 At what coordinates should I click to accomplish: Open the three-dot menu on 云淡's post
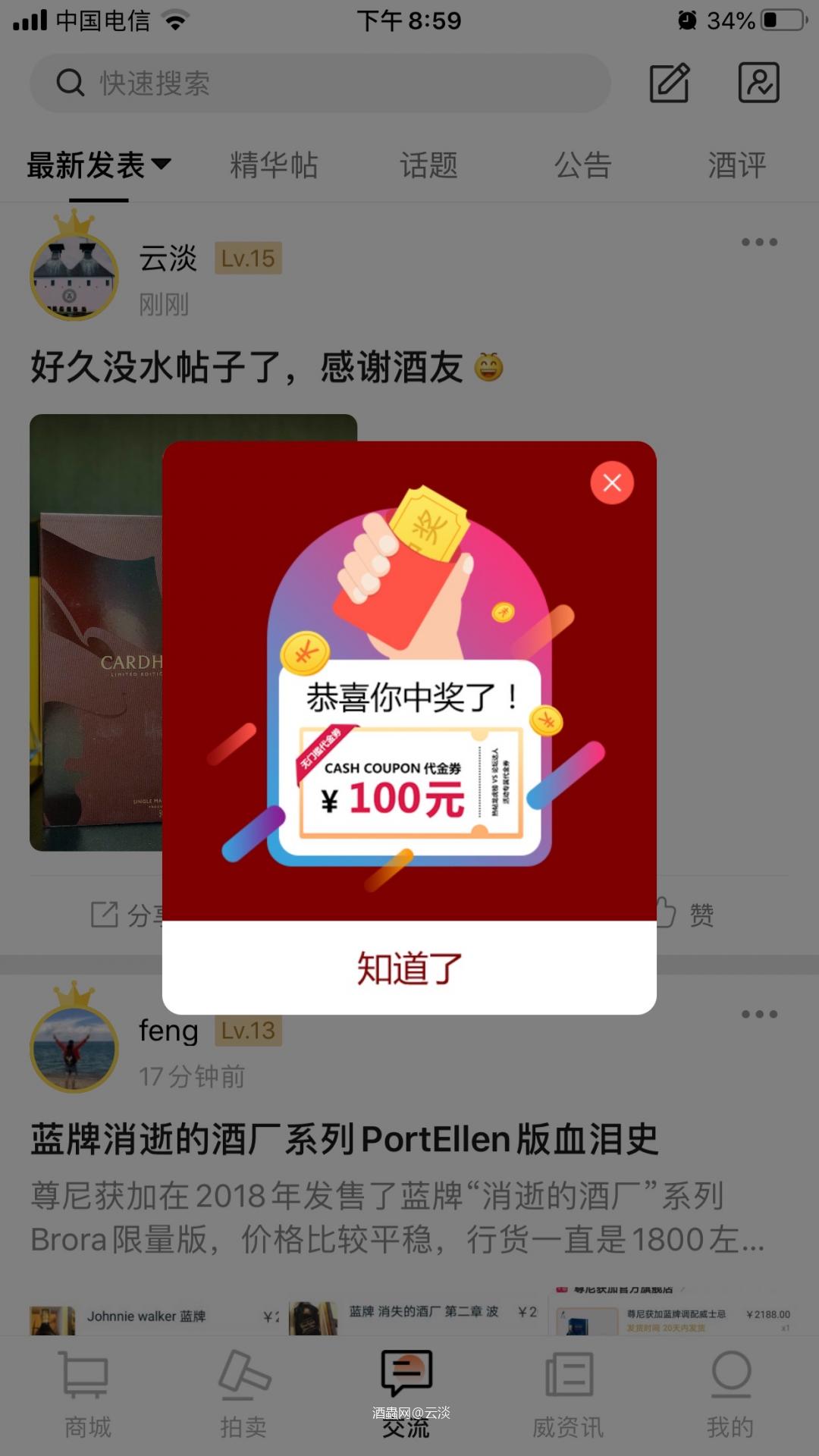point(759,241)
